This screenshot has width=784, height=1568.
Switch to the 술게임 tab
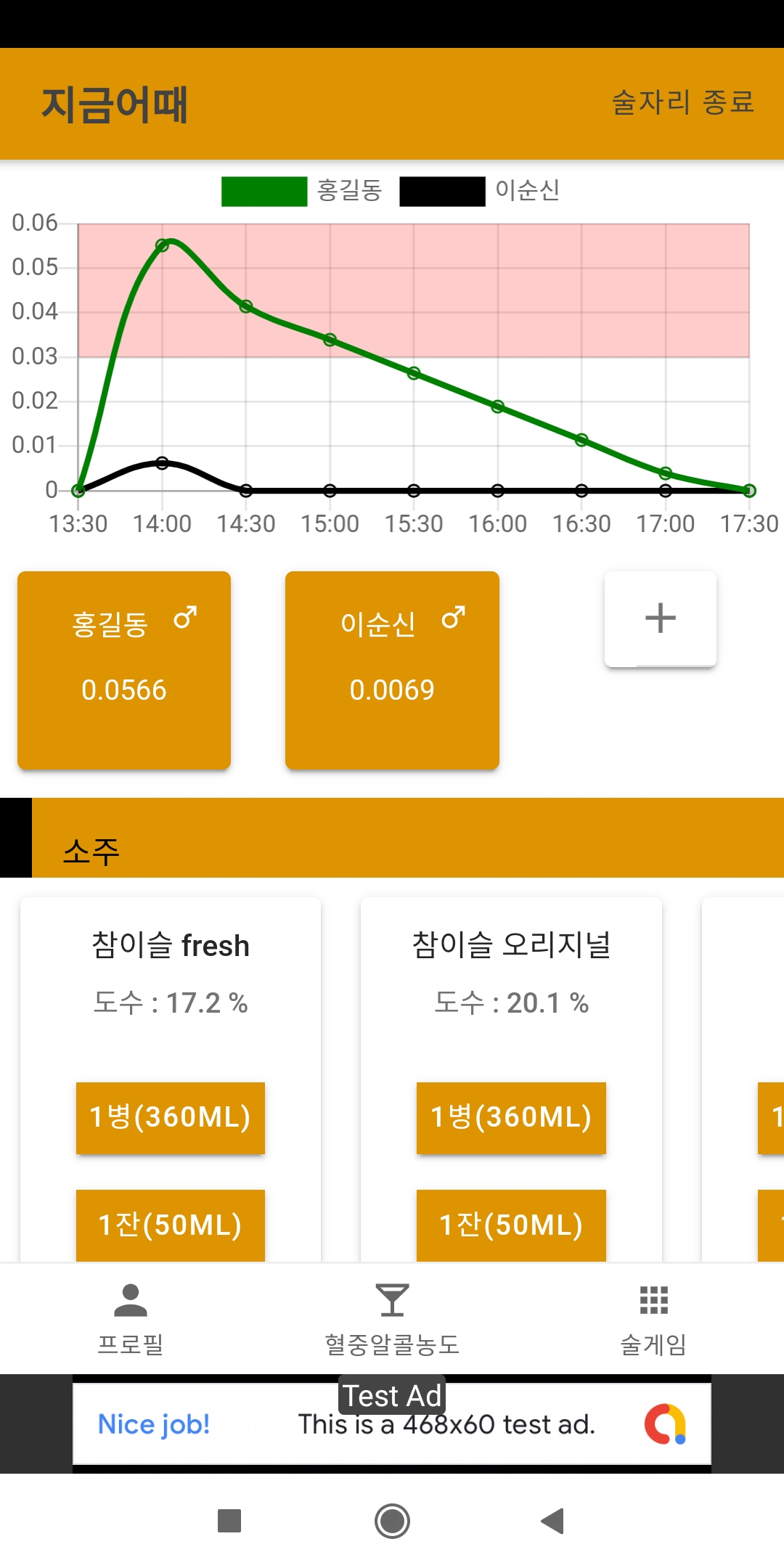coord(653,1319)
